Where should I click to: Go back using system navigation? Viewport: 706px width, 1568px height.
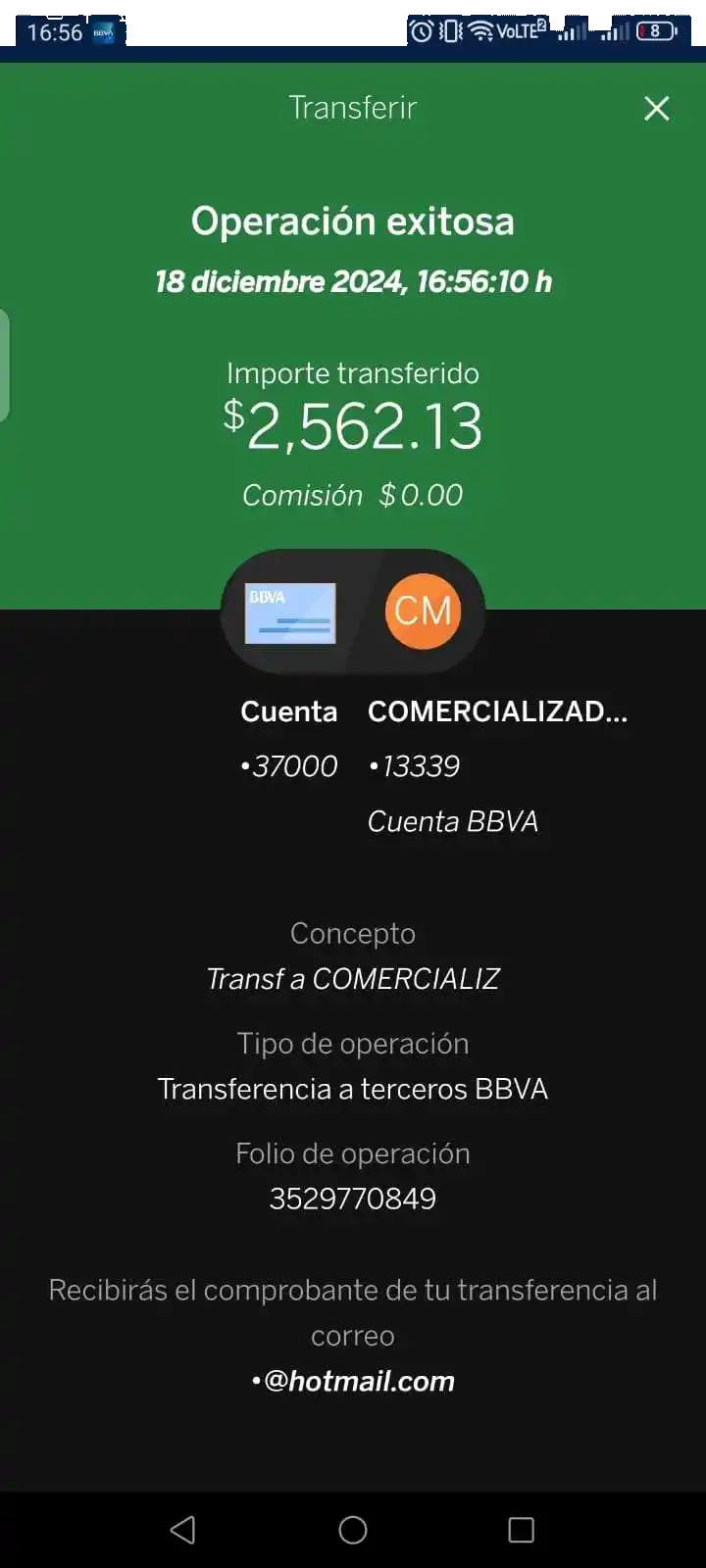183,1529
